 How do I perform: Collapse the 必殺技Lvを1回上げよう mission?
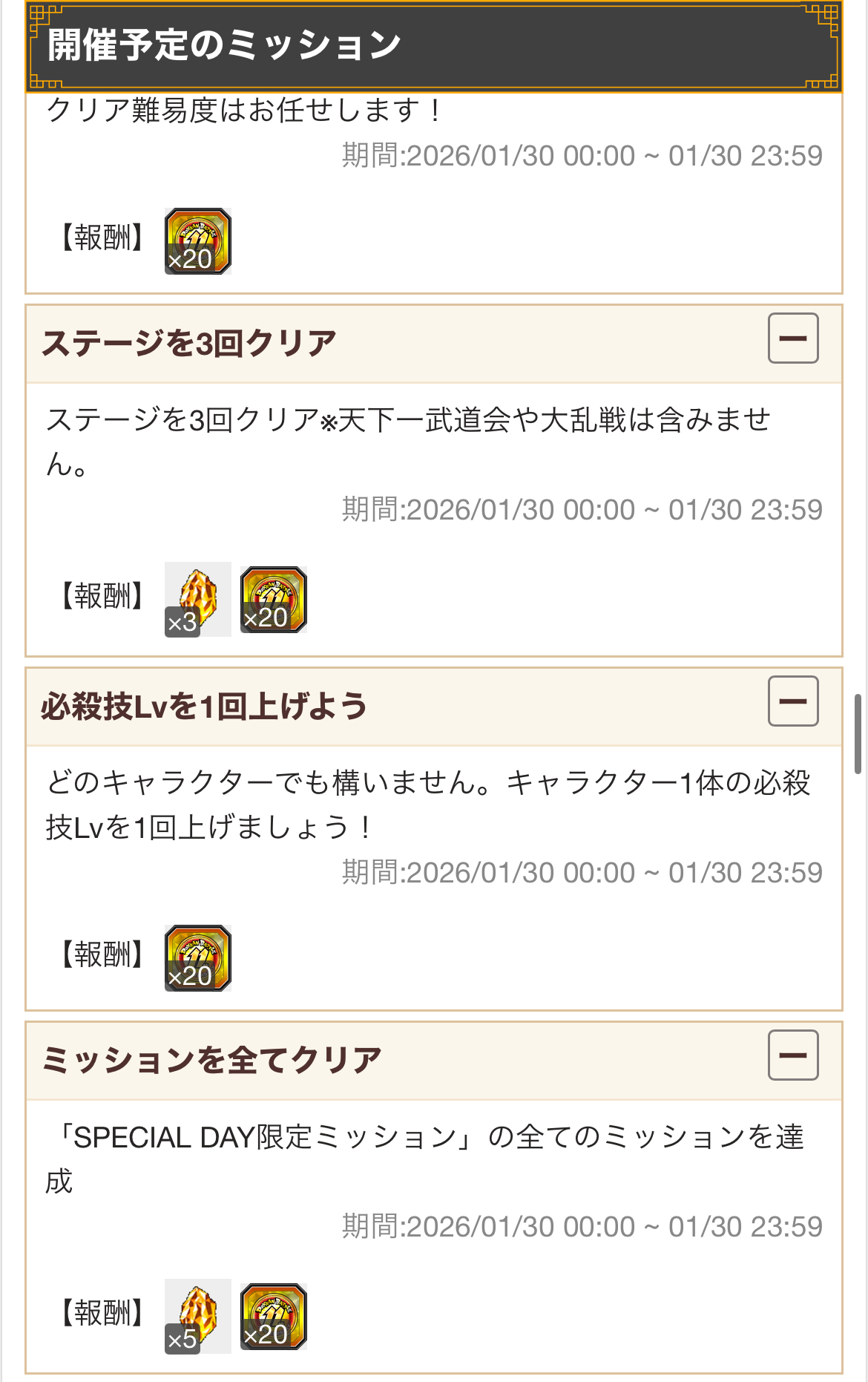coord(792,701)
